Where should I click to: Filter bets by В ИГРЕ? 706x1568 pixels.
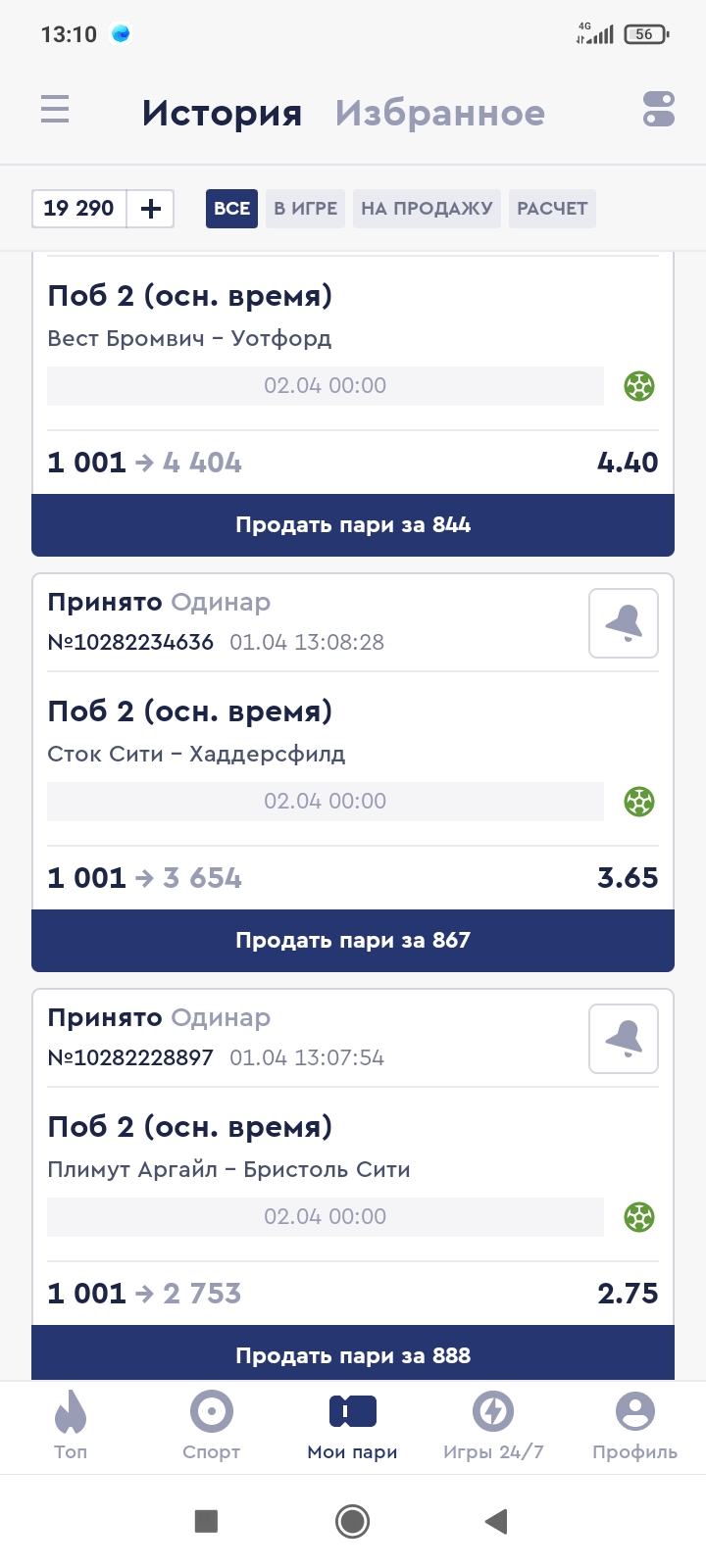click(x=305, y=209)
